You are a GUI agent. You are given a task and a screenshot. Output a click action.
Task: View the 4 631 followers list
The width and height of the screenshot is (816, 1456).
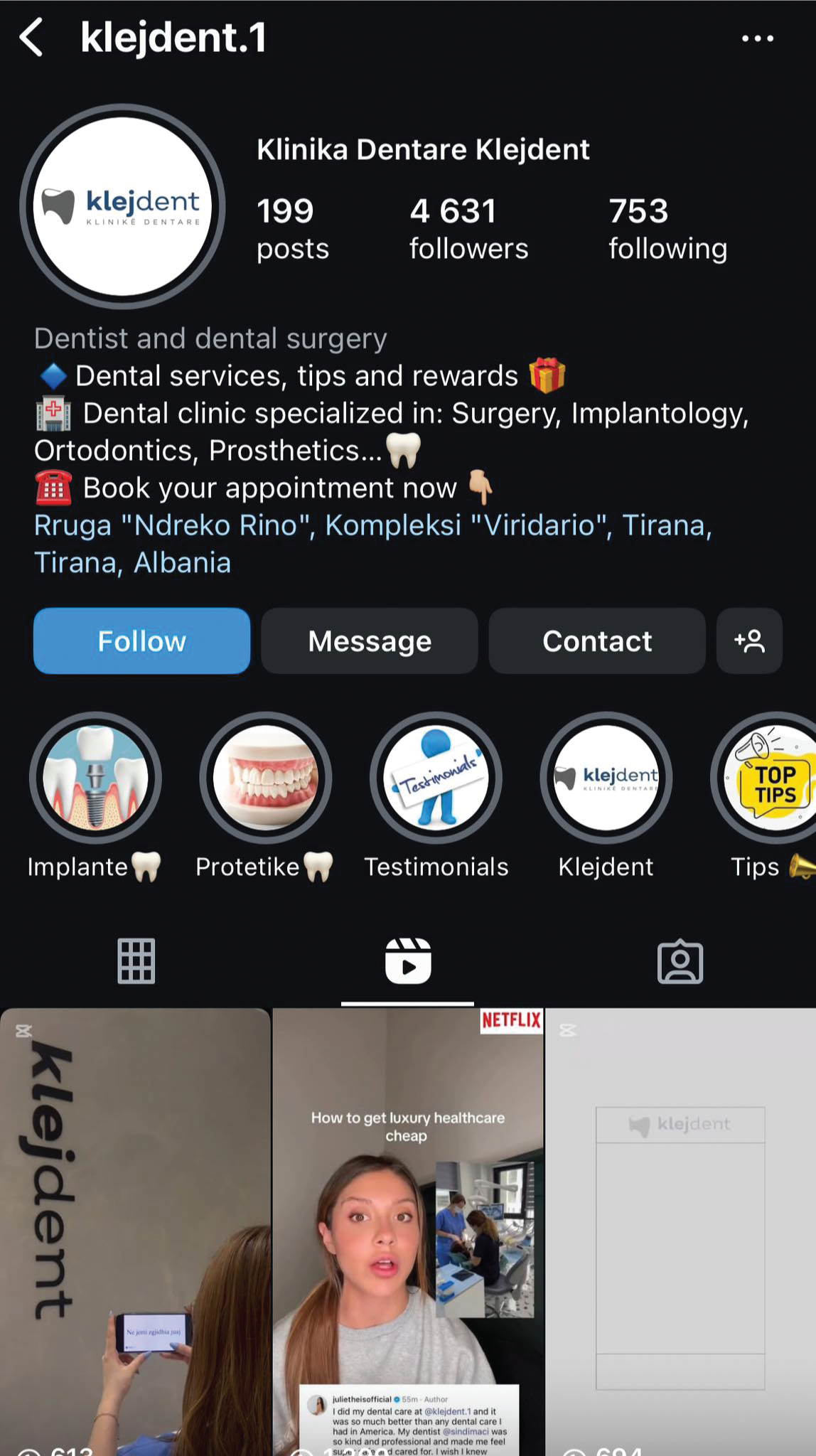coord(468,229)
